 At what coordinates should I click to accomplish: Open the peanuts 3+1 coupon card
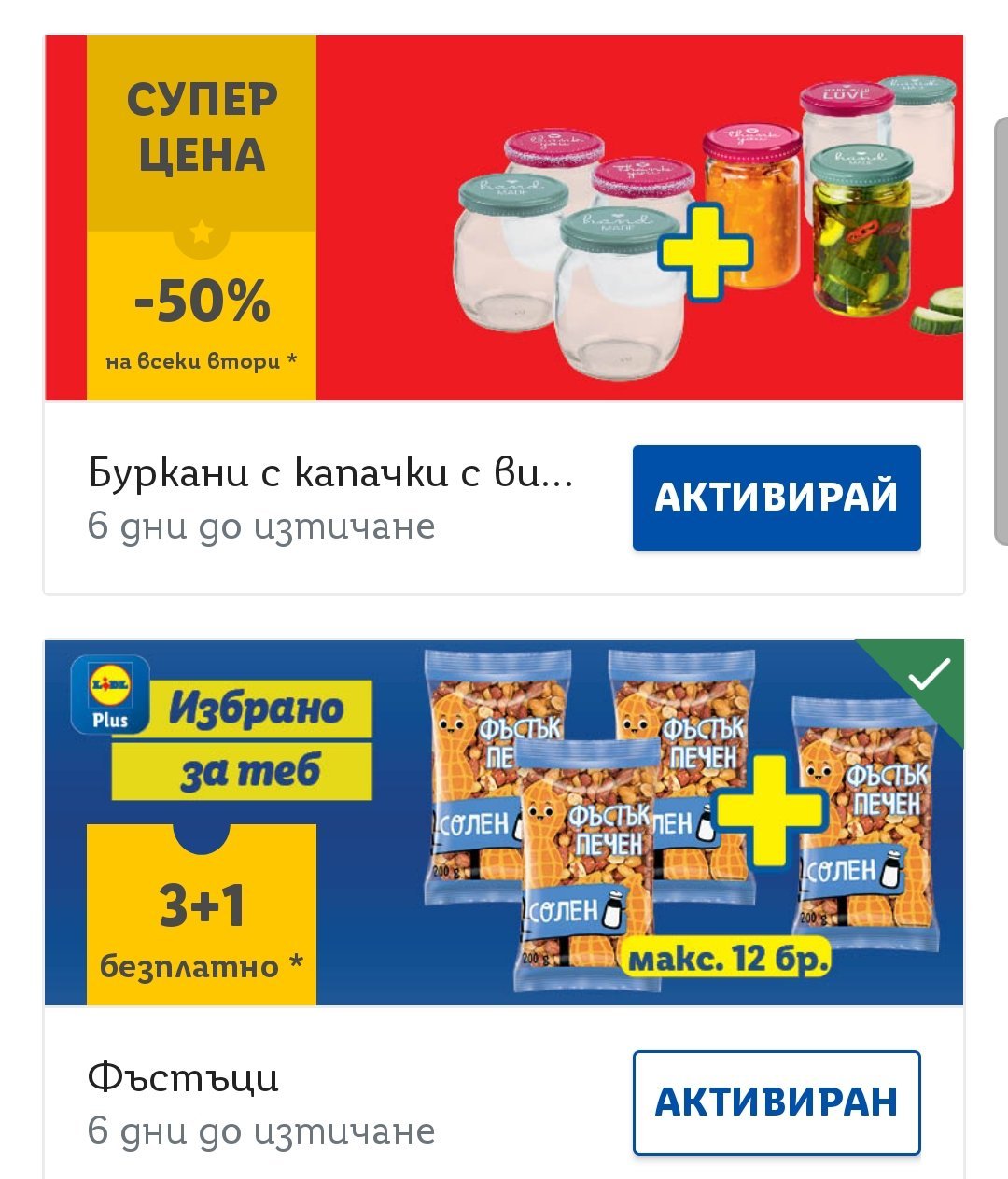[x=504, y=823]
